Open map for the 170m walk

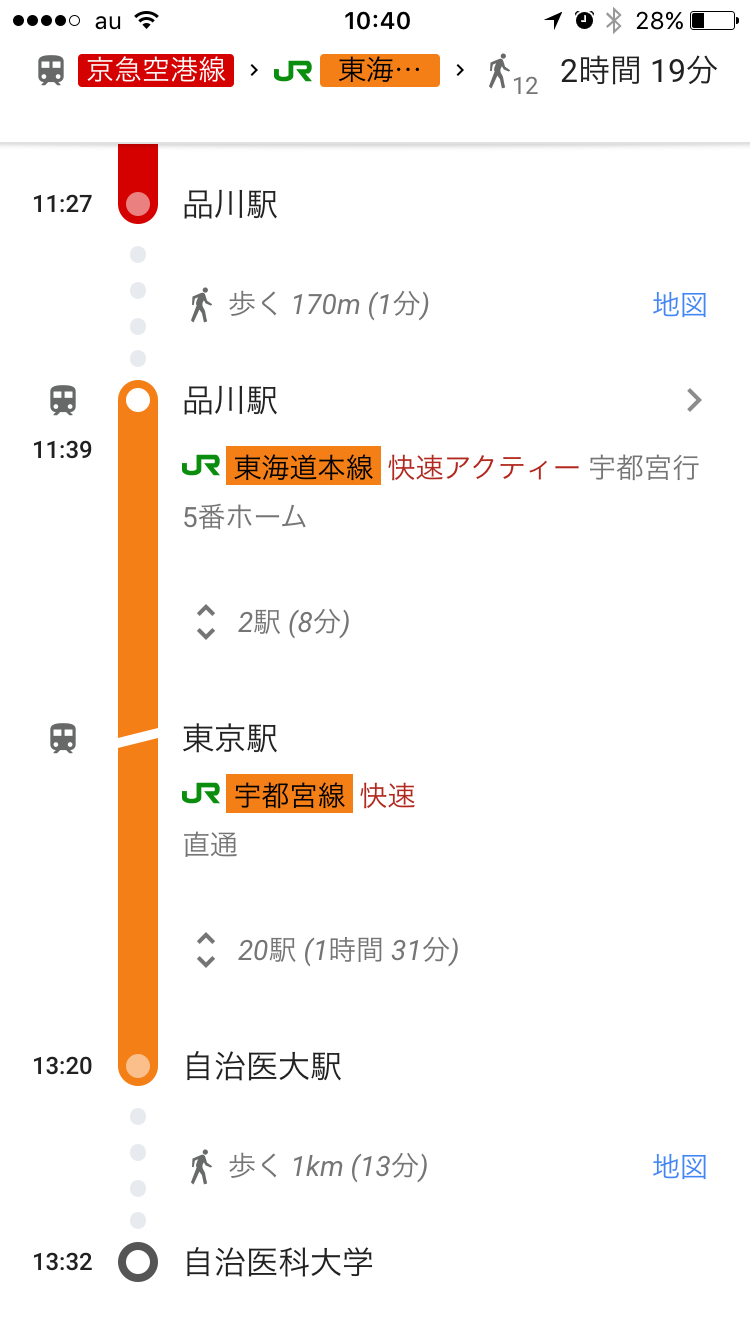tap(679, 305)
